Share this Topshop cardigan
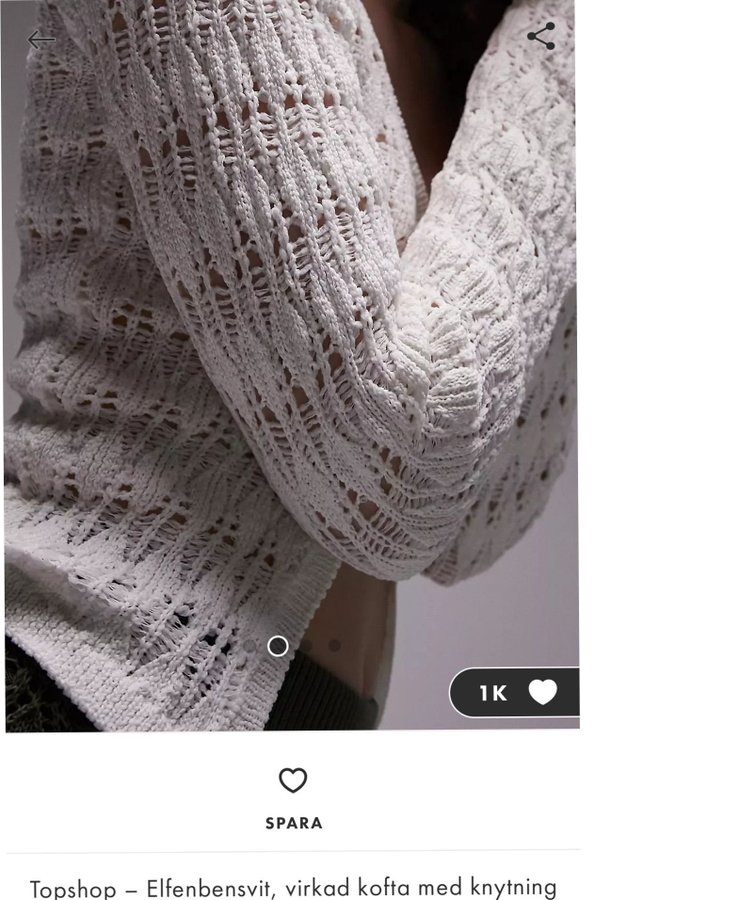This screenshot has width=739, height=900. 540,37
